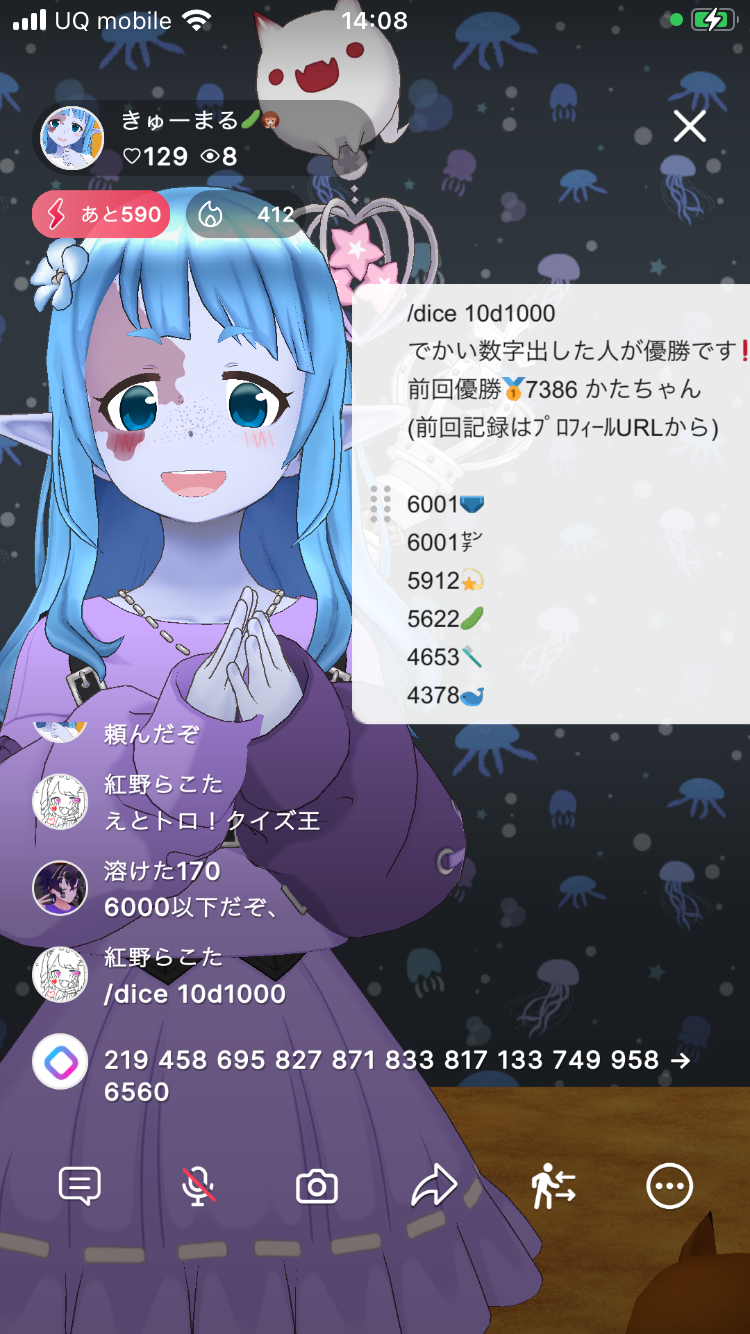Screen dimensions: 750x1334
Task: Tap the info panel drag handle
Action: (x=380, y=504)
